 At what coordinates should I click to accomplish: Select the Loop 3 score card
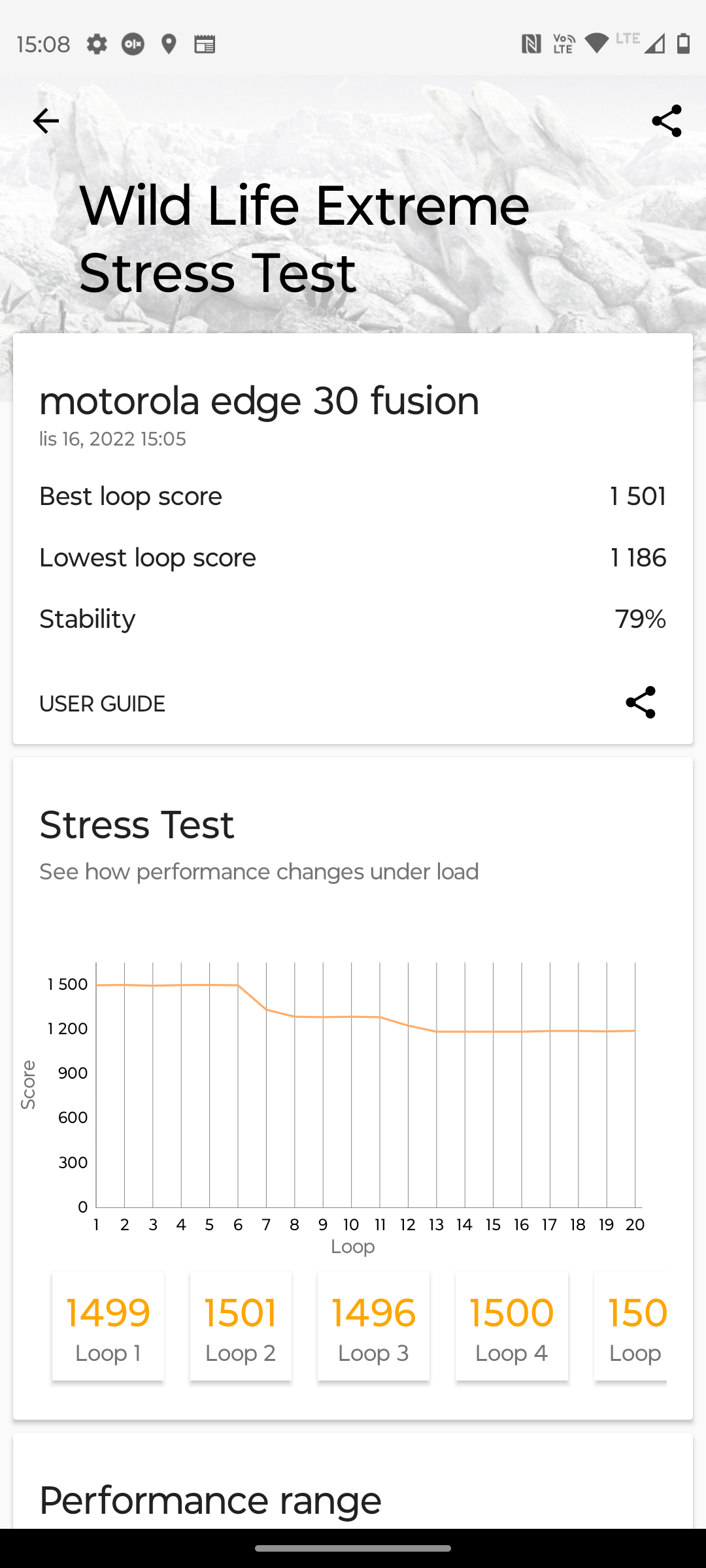373,1326
